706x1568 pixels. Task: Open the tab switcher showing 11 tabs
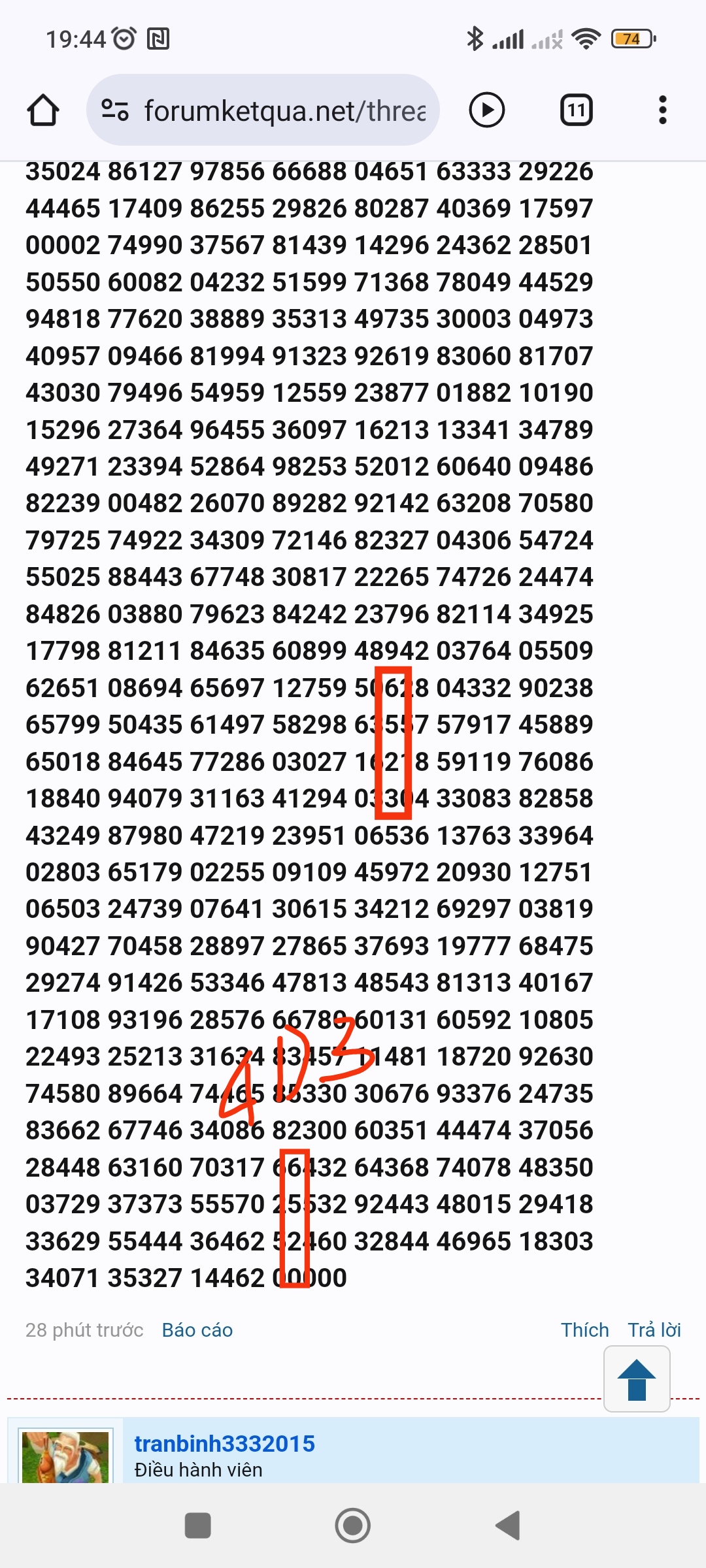click(577, 110)
